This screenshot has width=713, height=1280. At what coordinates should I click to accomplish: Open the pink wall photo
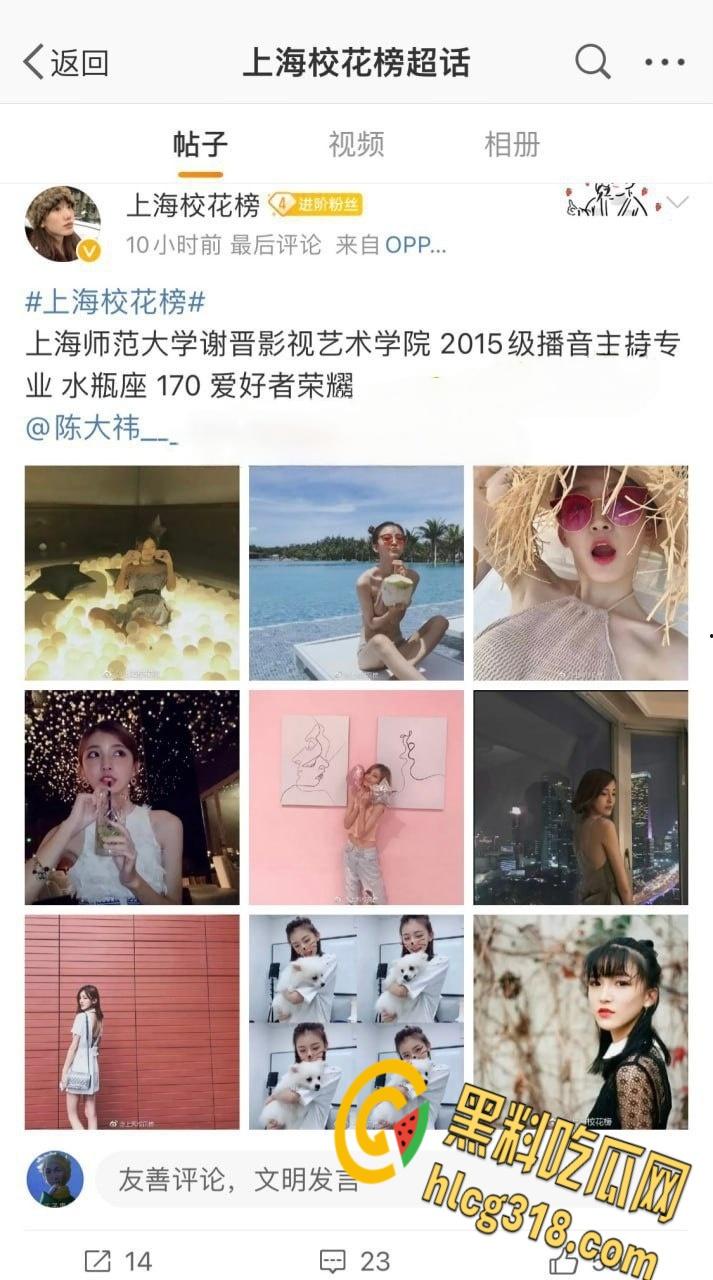tap(356, 797)
